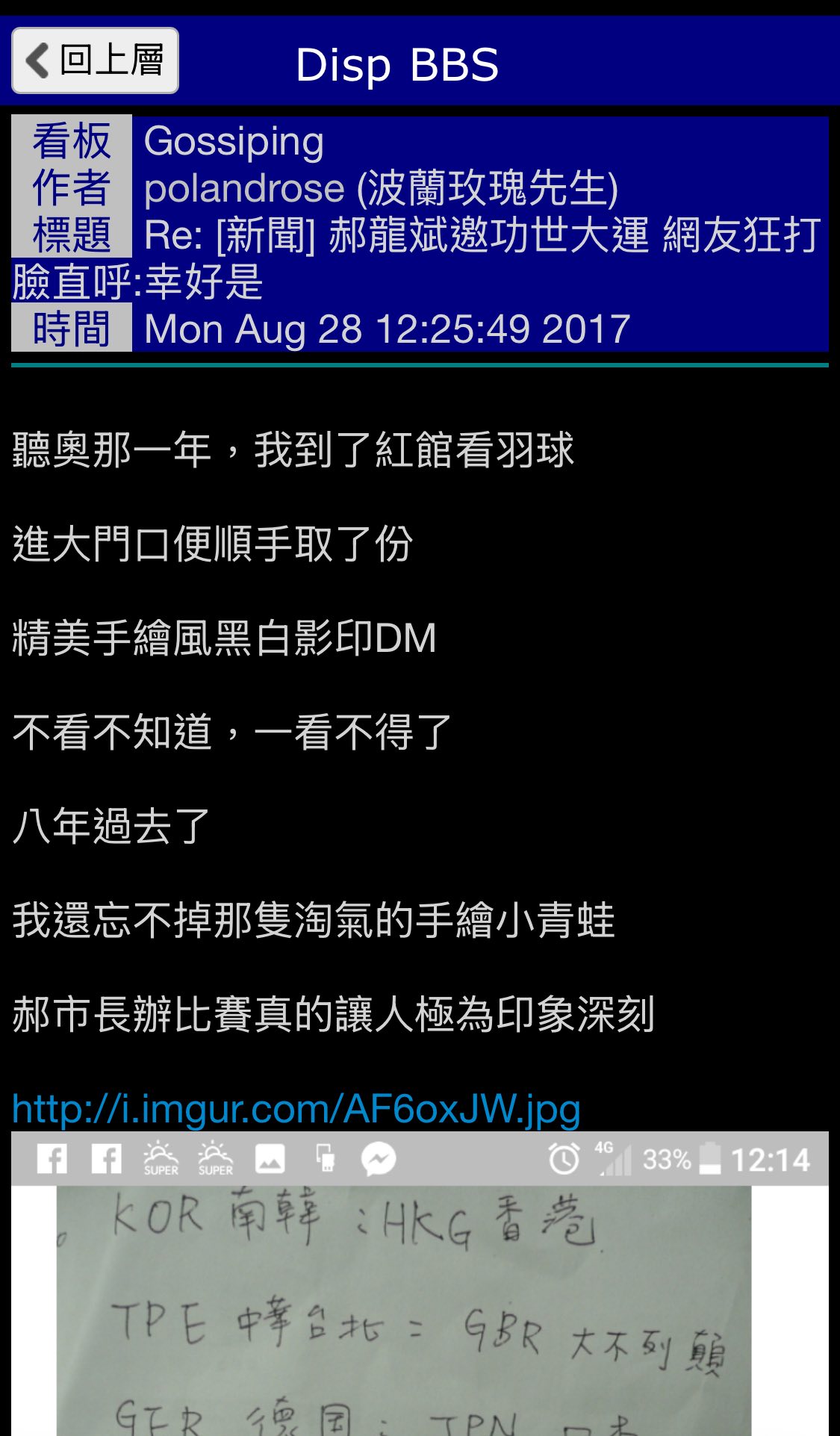Tap the 回上層 back button

click(x=96, y=60)
